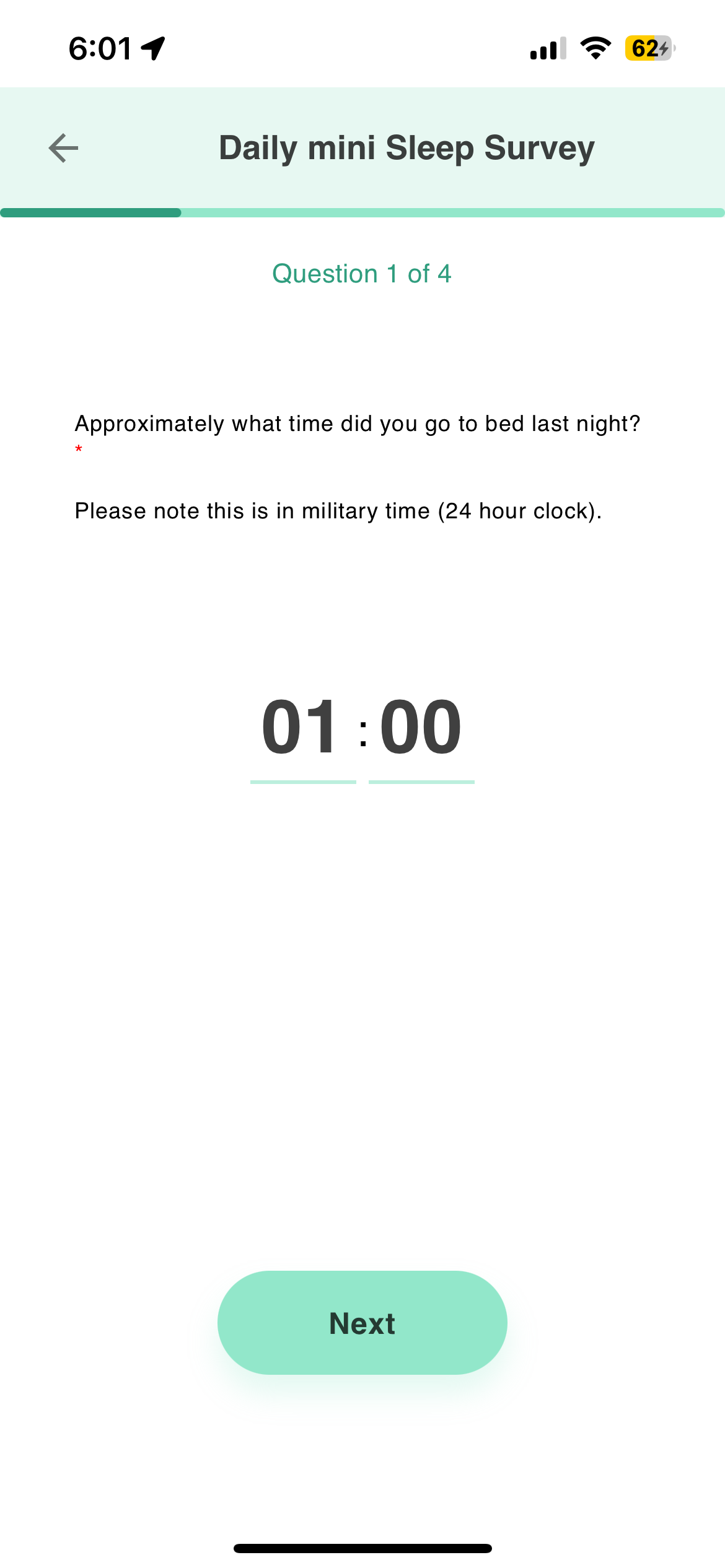Tap the Wi-Fi icon in status bar
The width and height of the screenshot is (725, 1568).
tap(595, 50)
